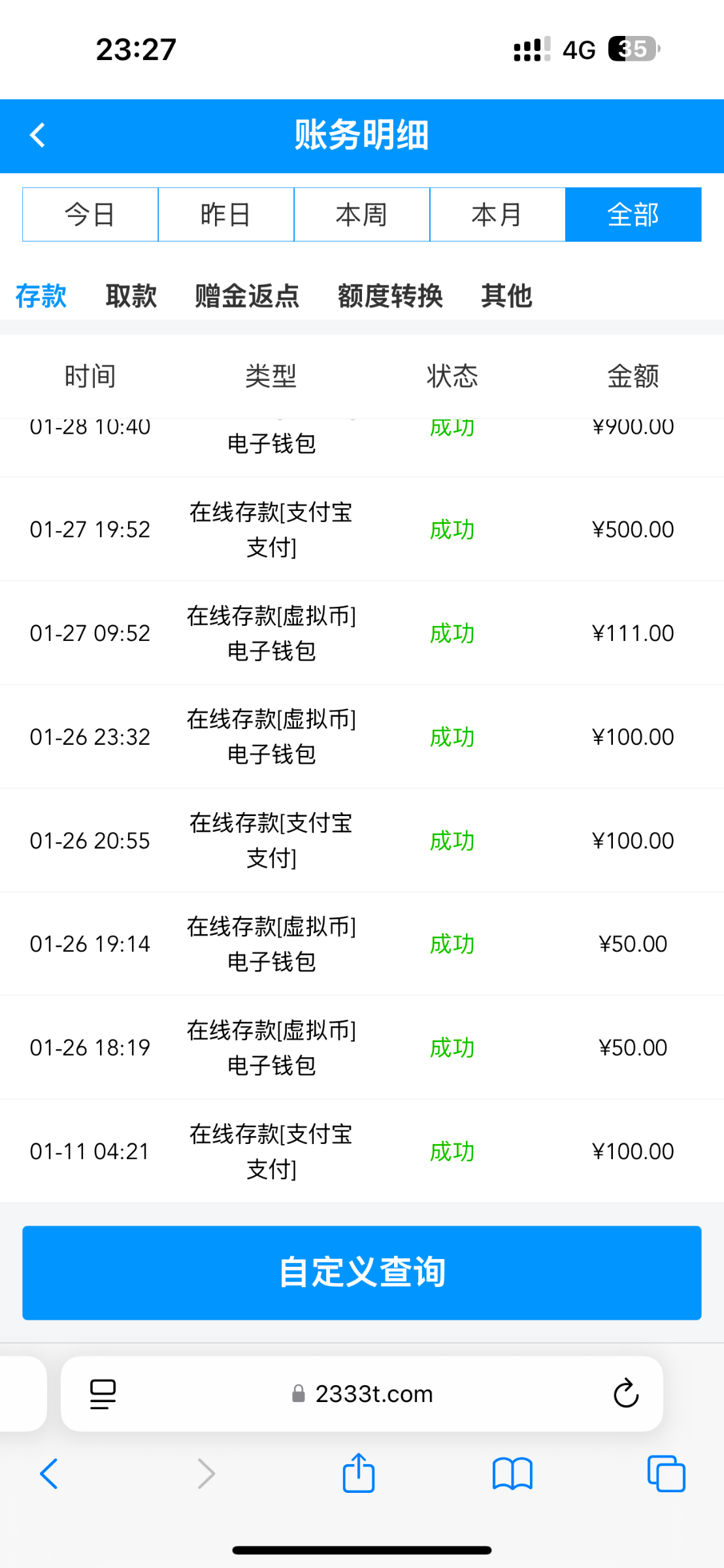This screenshot has width=724, height=1568.
Task: Tap the 2333t.com address bar
Action: click(x=362, y=1394)
